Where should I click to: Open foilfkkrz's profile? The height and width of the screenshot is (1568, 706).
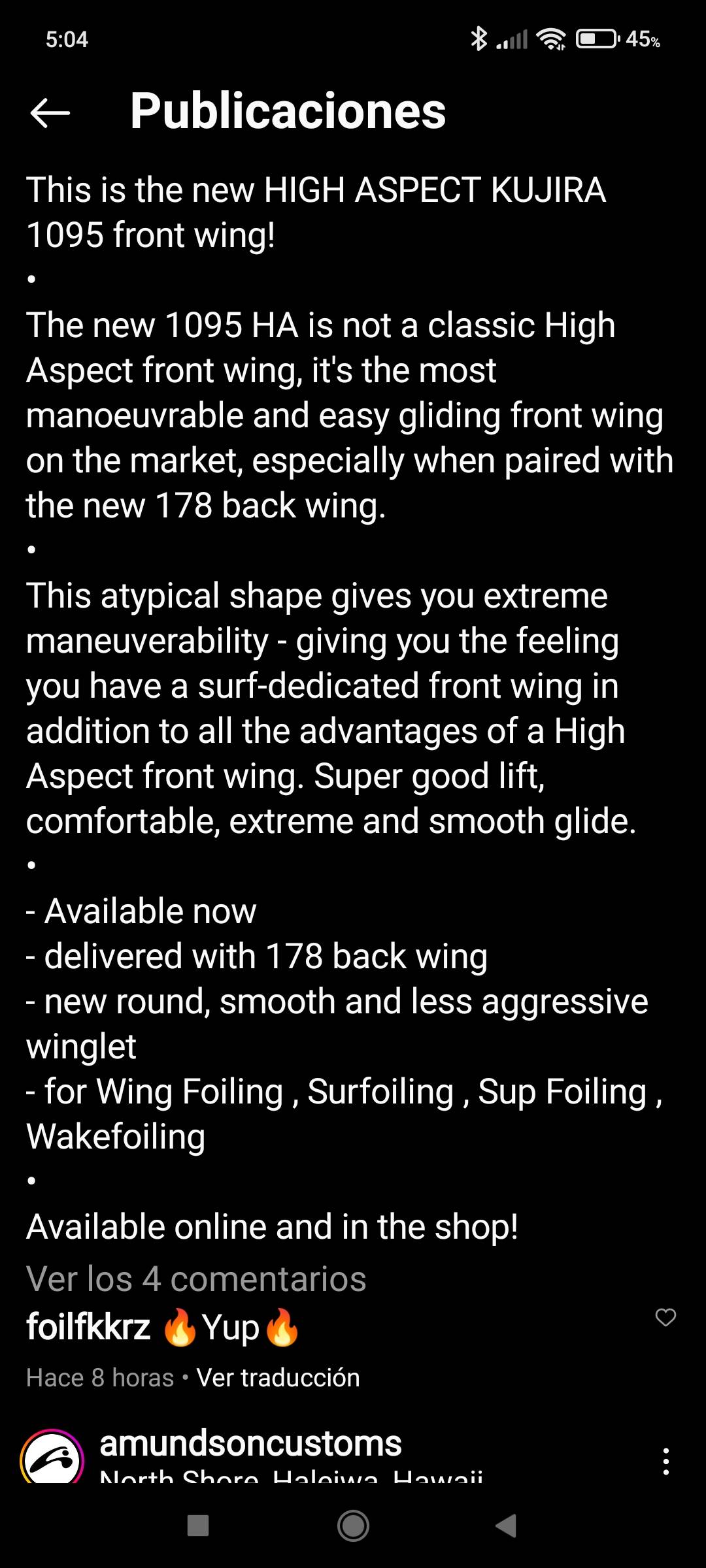pos(88,1327)
